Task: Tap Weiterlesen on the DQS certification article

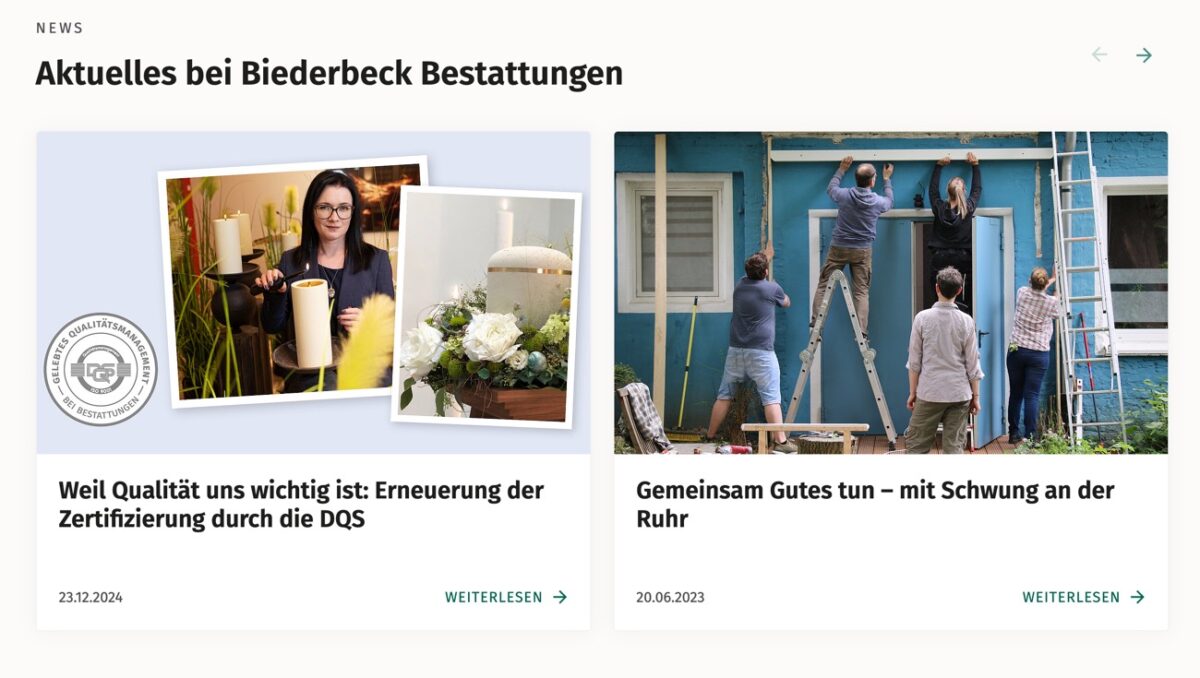Action: click(506, 597)
